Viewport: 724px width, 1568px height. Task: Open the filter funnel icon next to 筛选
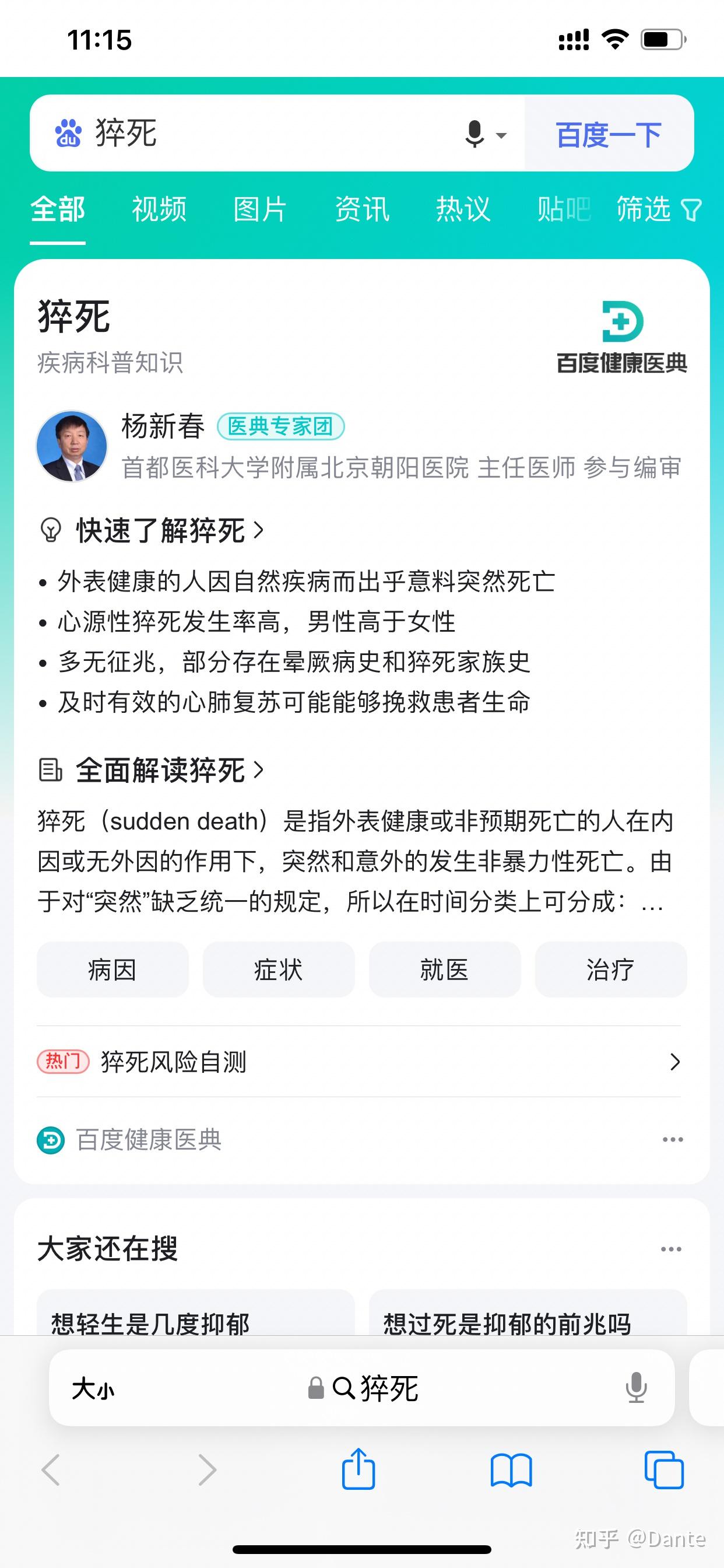click(691, 209)
